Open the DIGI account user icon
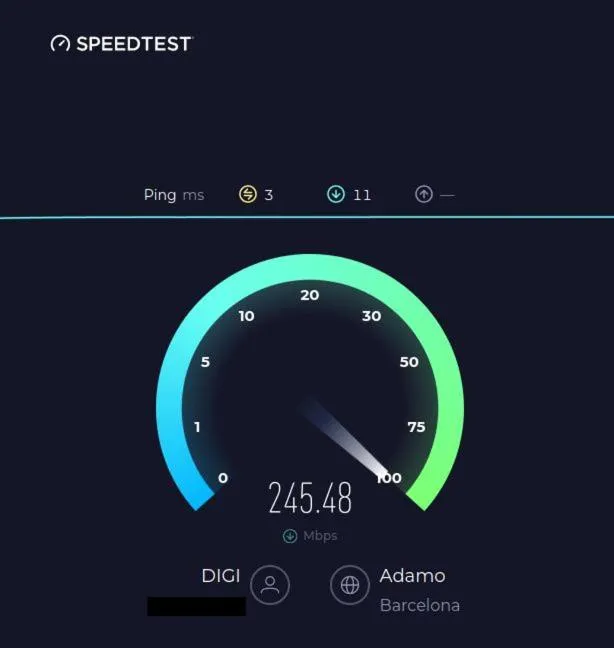The width and height of the screenshot is (614, 648). [x=269, y=585]
